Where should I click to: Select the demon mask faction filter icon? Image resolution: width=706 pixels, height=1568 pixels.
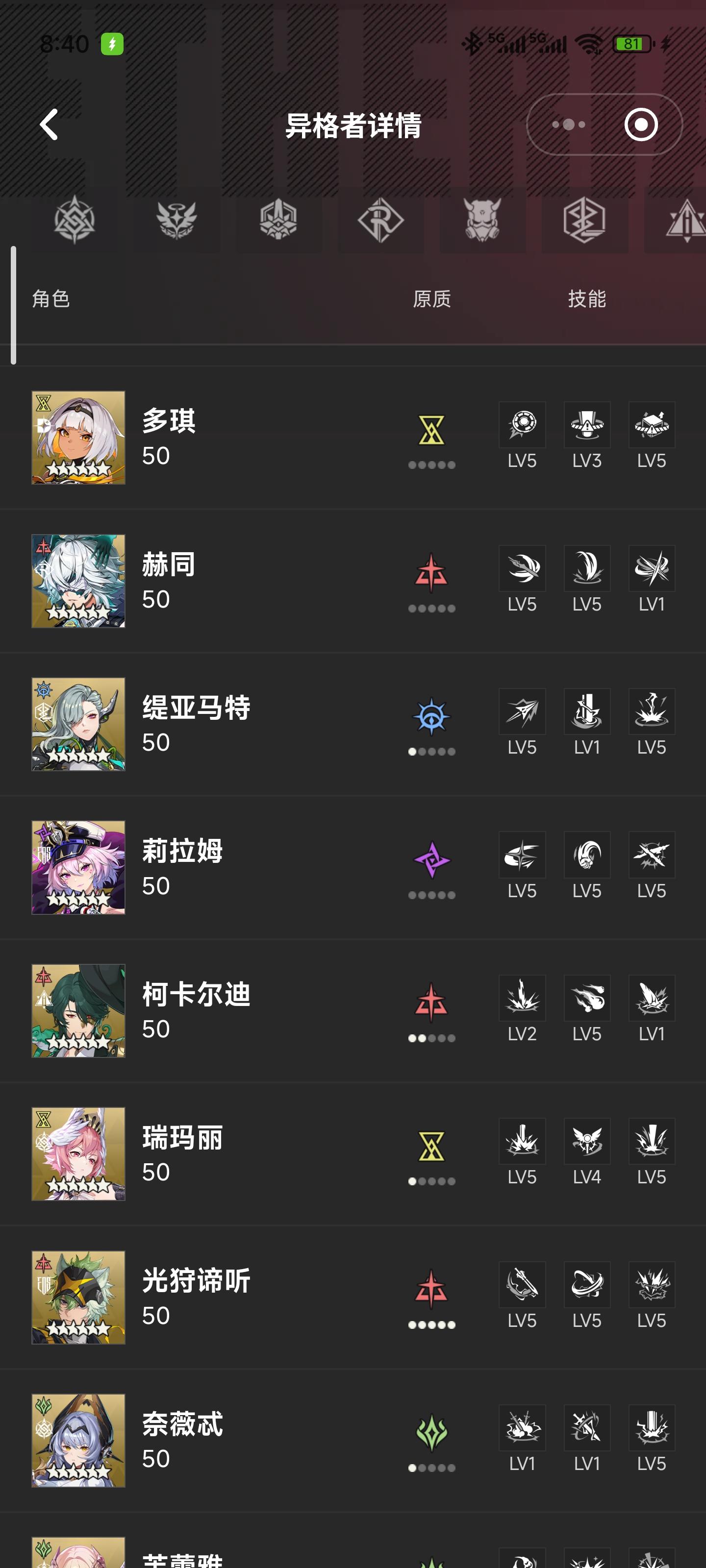point(482,222)
